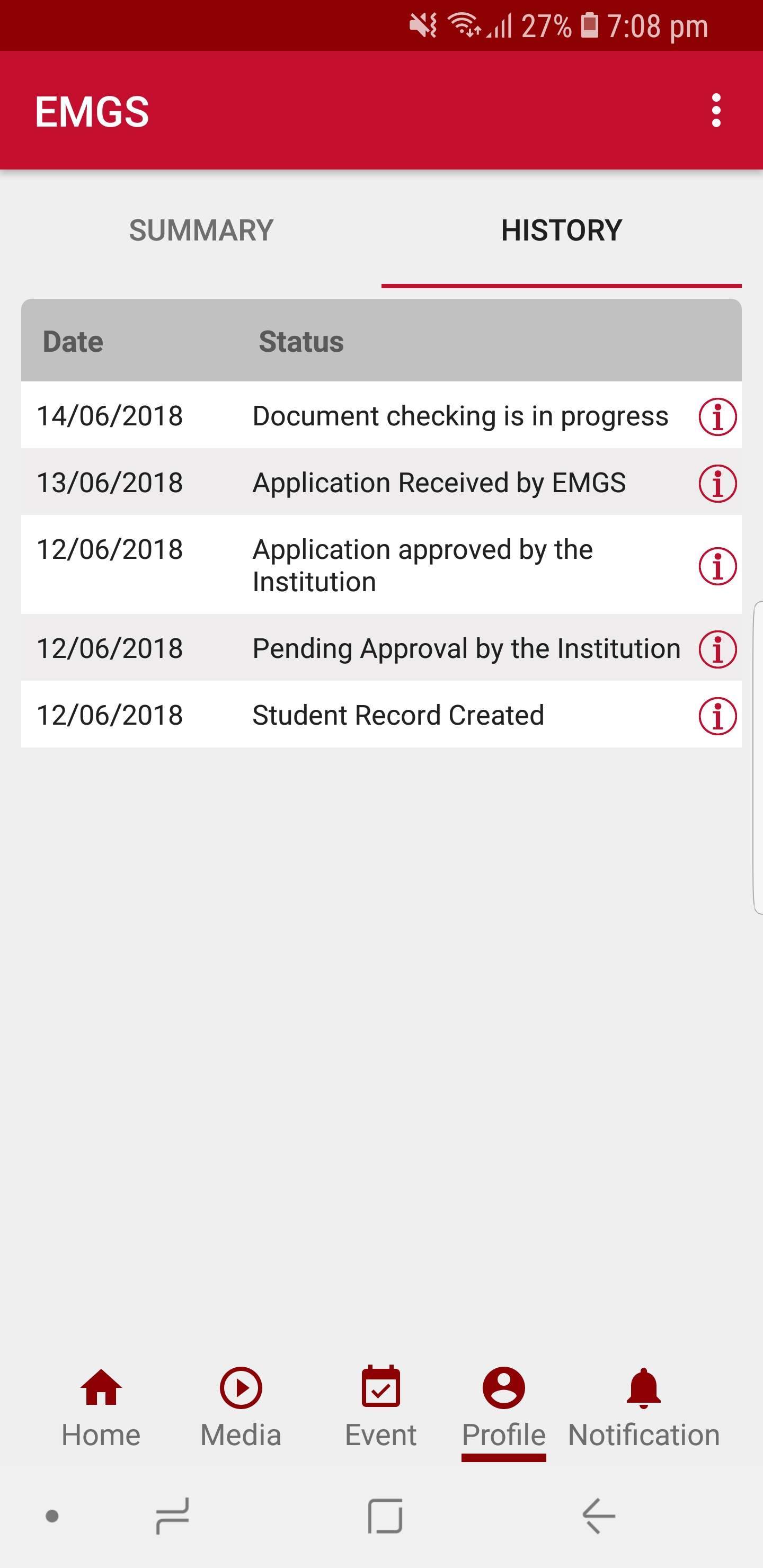Show info for Document checking is in progress
Viewport: 763px width, 1568px height.
[x=717, y=417]
